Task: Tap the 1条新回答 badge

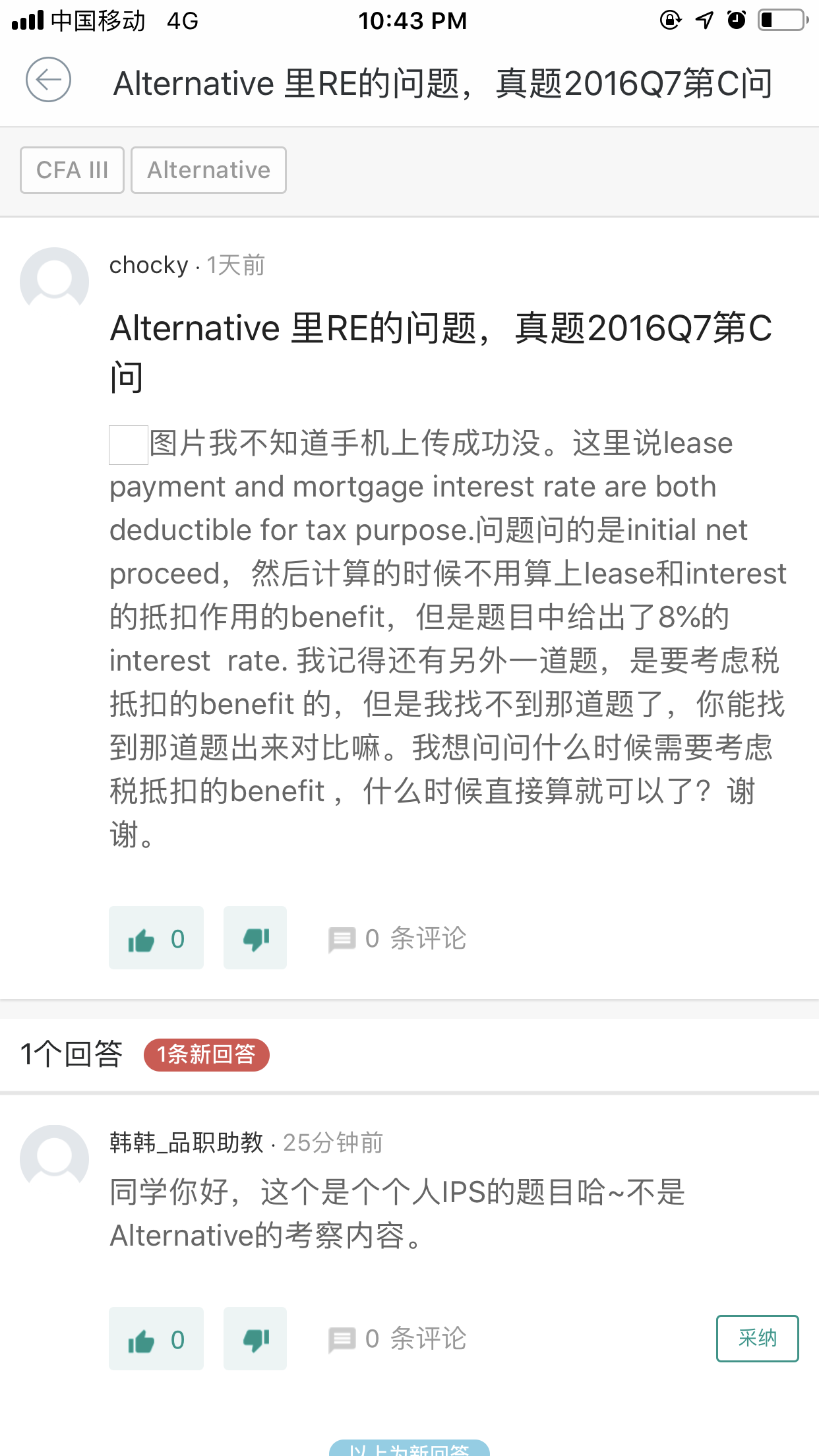Action: coord(206,1054)
